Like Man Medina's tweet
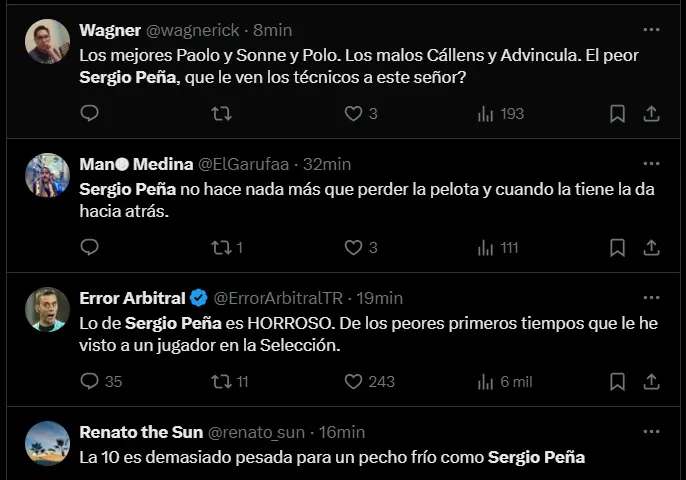 coord(353,248)
